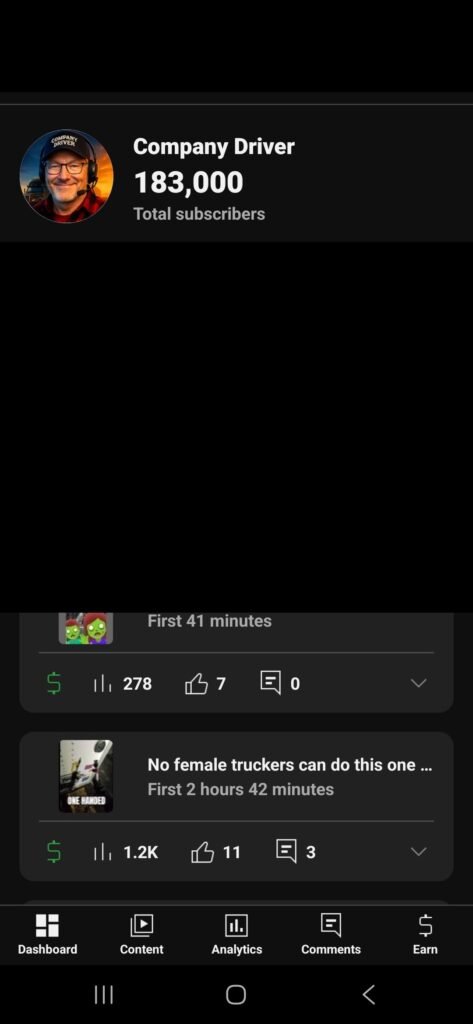Viewport: 473px width, 1024px height.
Task: Open the Dashboard tab
Action: tap(47, 935)
